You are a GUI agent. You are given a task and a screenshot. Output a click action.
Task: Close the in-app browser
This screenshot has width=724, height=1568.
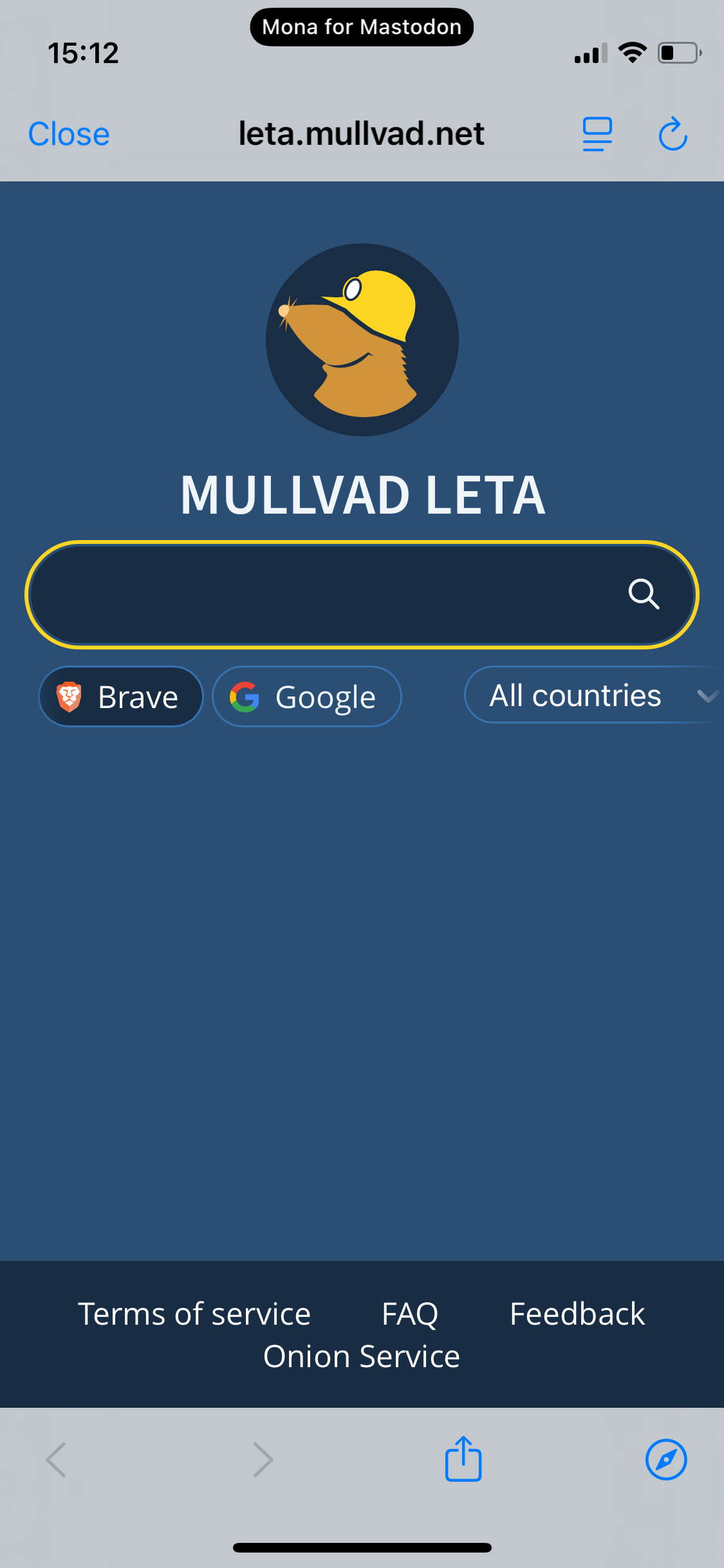pos(69,134)
